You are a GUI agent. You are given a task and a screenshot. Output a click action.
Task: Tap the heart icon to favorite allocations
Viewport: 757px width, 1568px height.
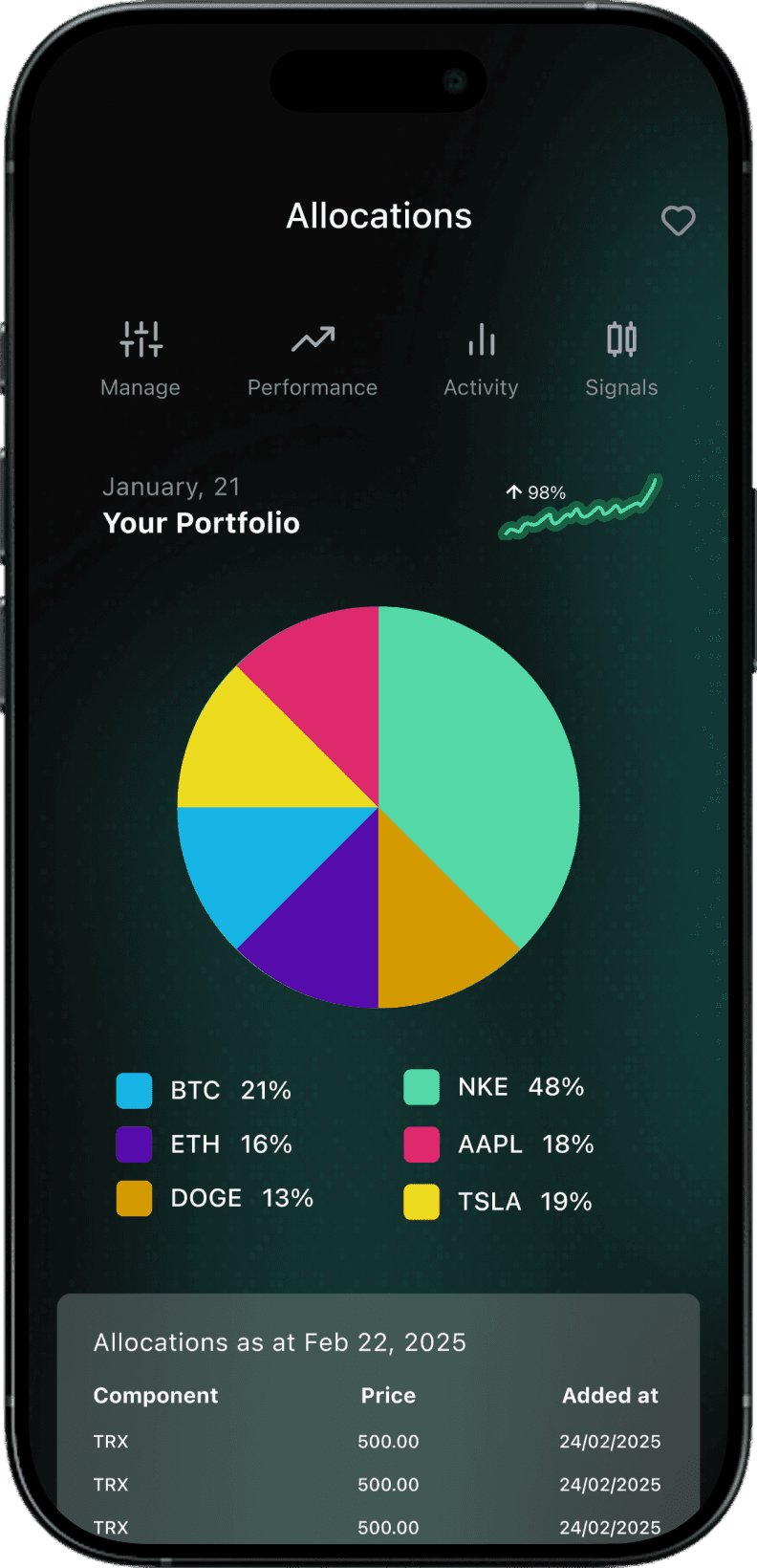(x=678, y=221)
